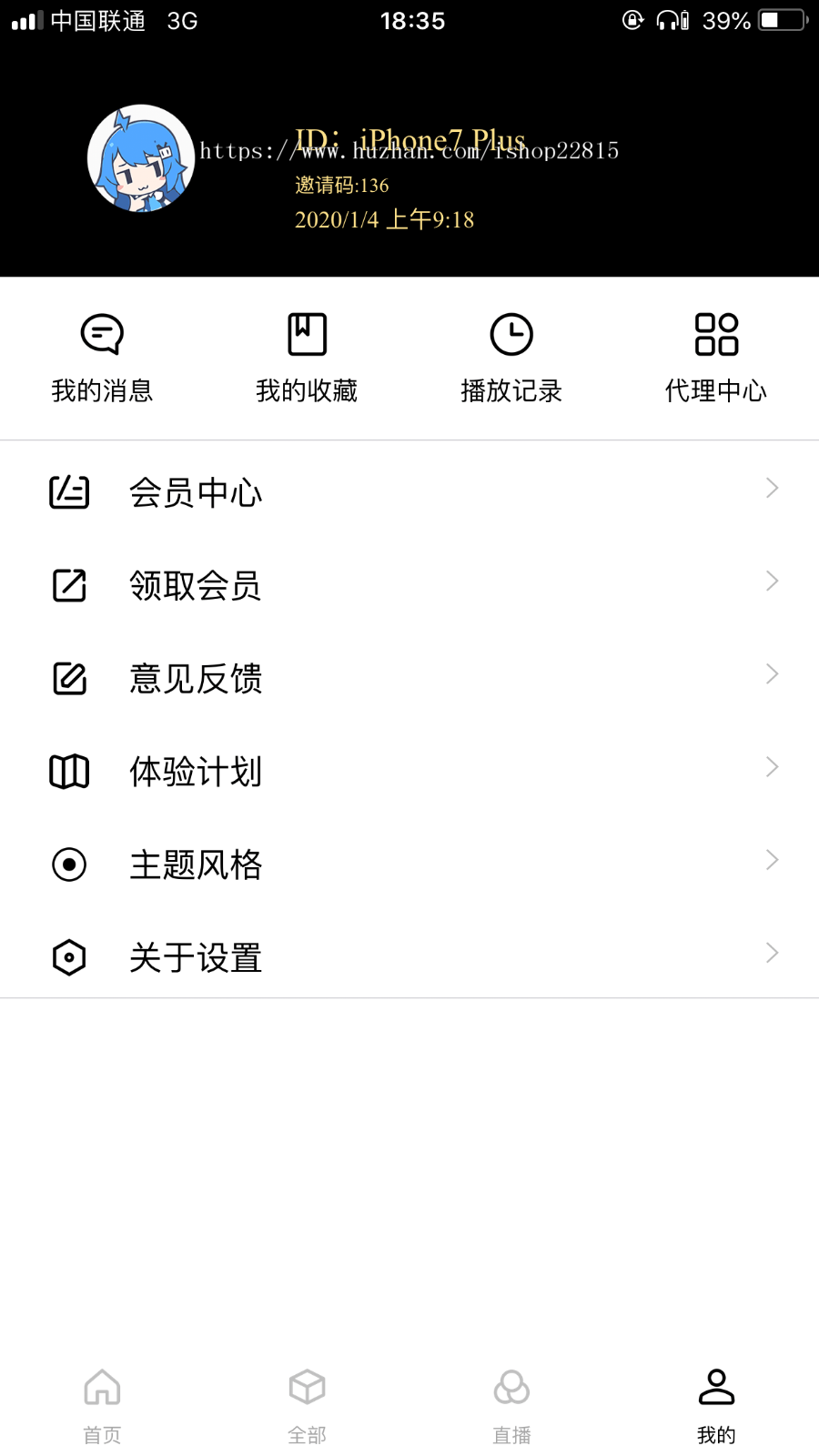Click the 关于设置 hexagon settings icon
Image resolution: width=819 pixels, height=1456 pixels.
tap(68, 957)
